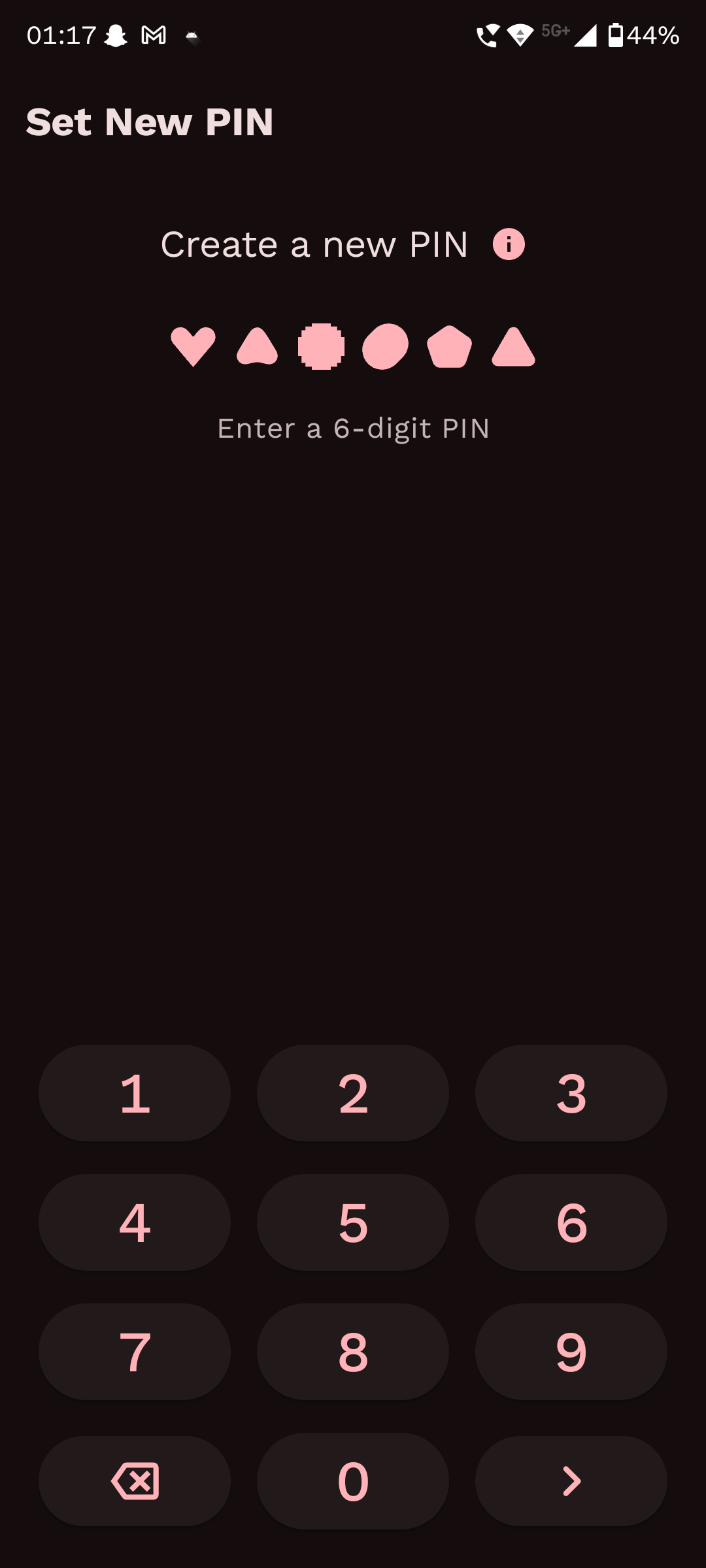
Task: Enter digit 7 on the keypad
Action: point(135,1352)
